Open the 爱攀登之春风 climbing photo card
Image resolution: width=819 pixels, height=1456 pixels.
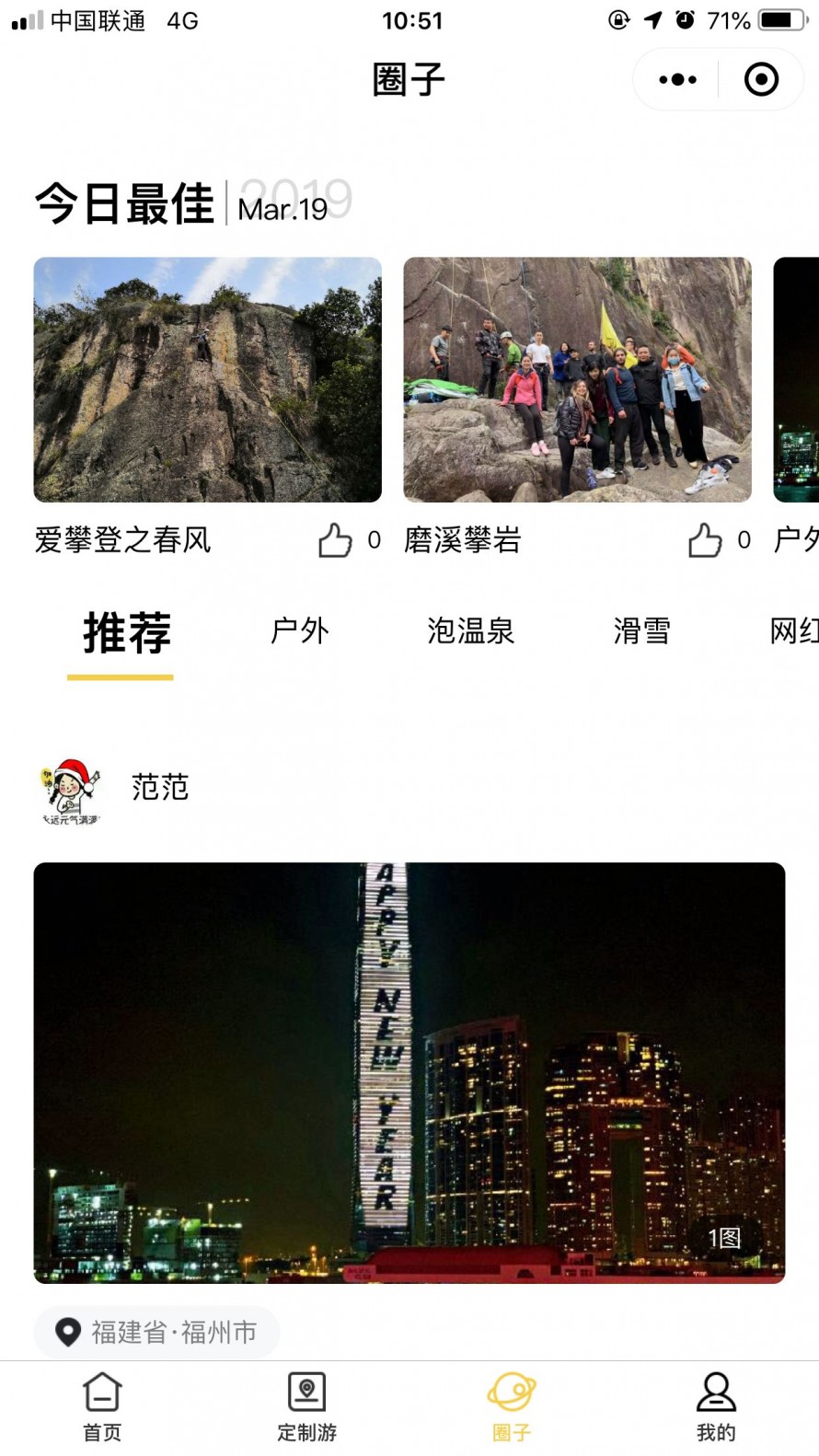(207, 379)
